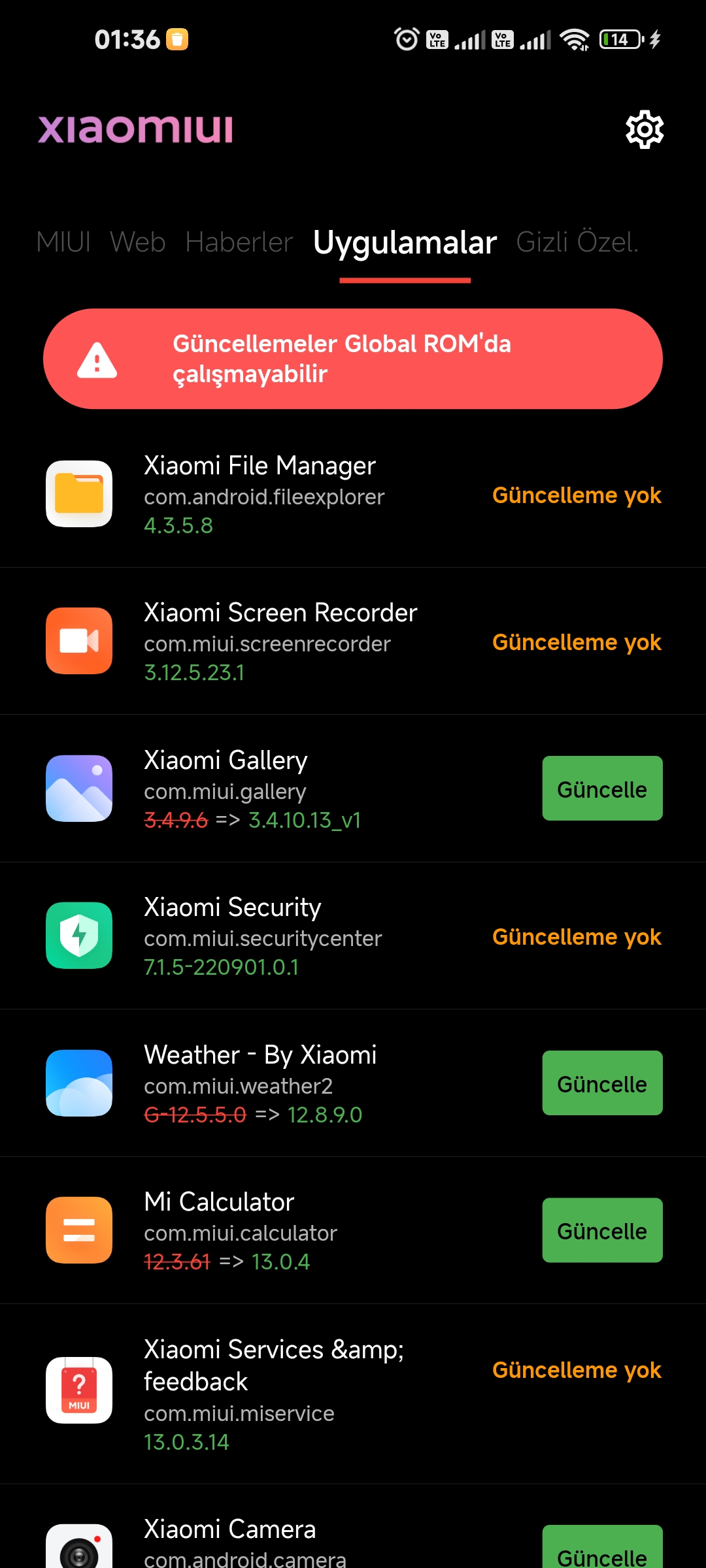Update Xiaomi Camera via Güncelle button
706x1568 pixels.
tap(602, 1546)
